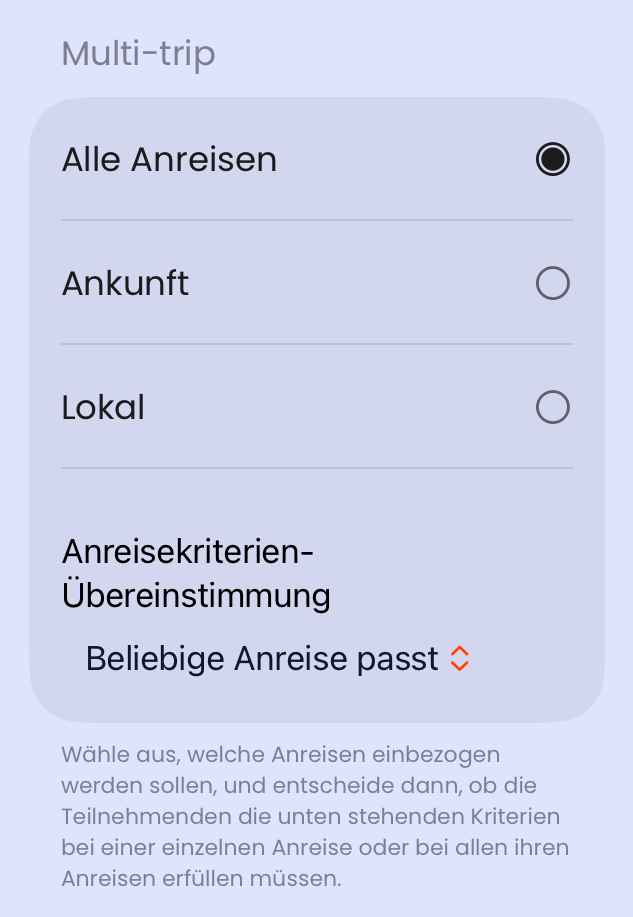Choose the Ankunft radio option
This screenshot has width=633, height=917.
(552, 284)
